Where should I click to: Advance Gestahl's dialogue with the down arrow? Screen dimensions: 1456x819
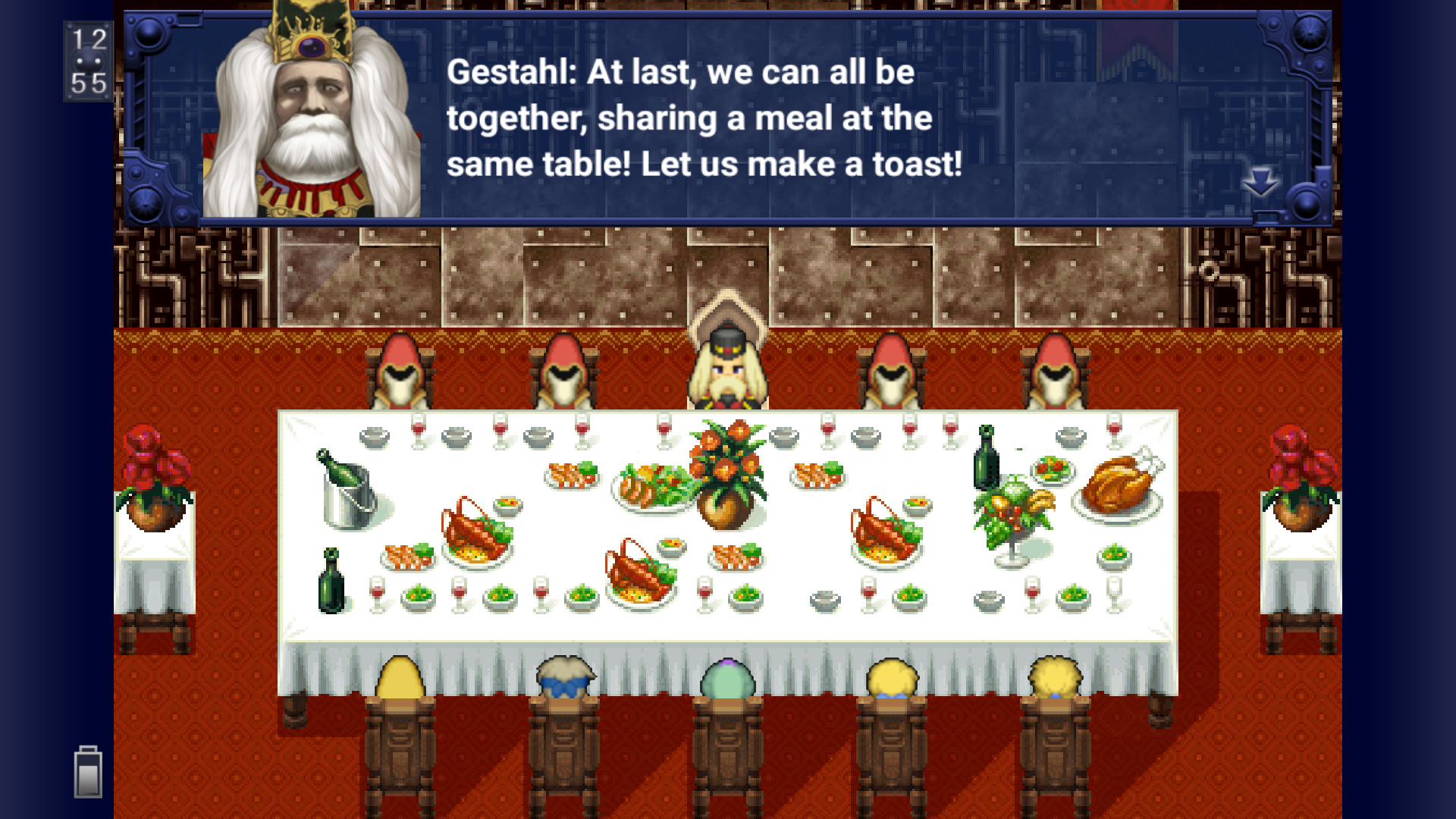pos(1260,182)
